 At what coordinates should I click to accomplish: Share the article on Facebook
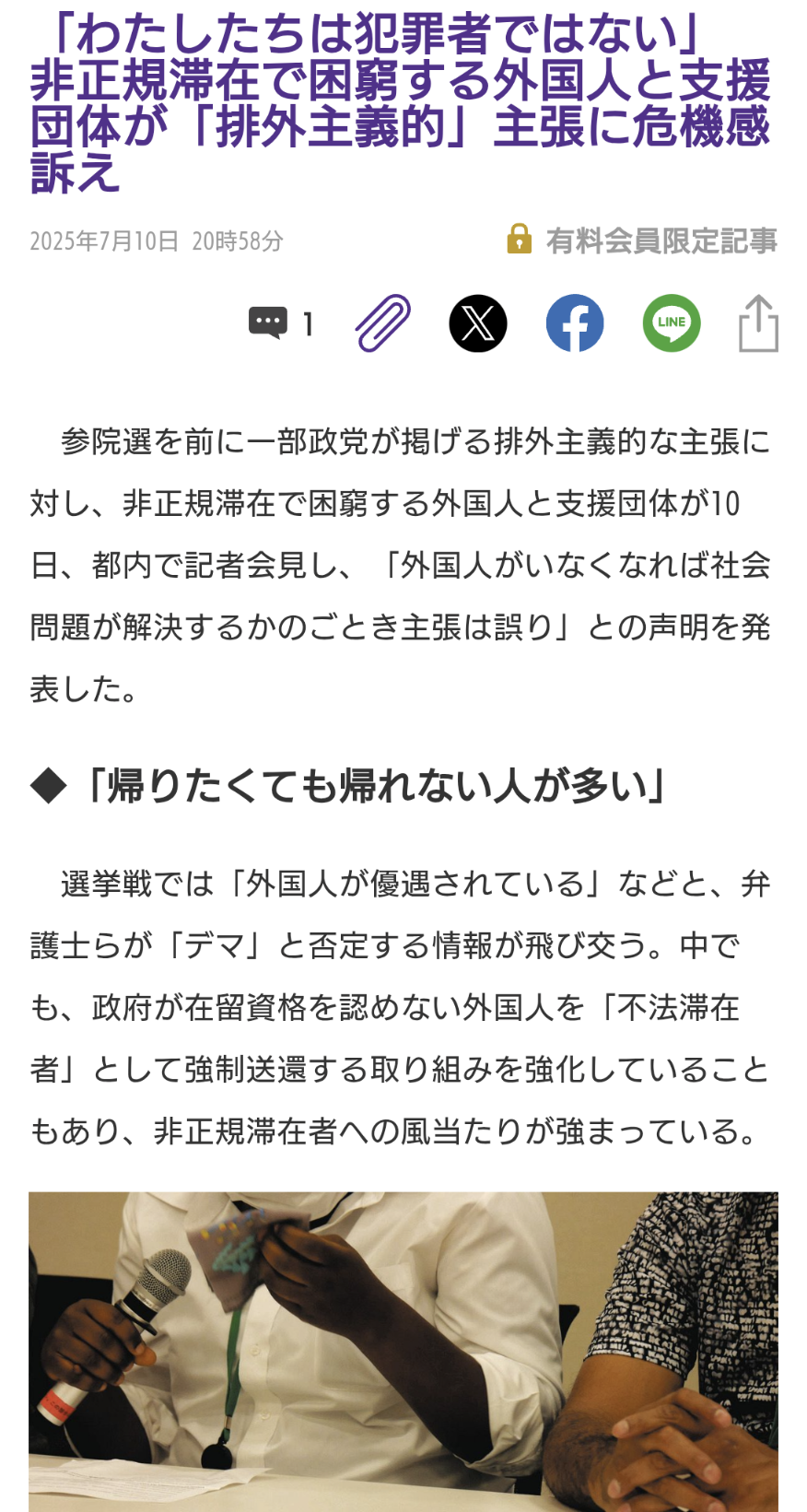tap(575, 323)
